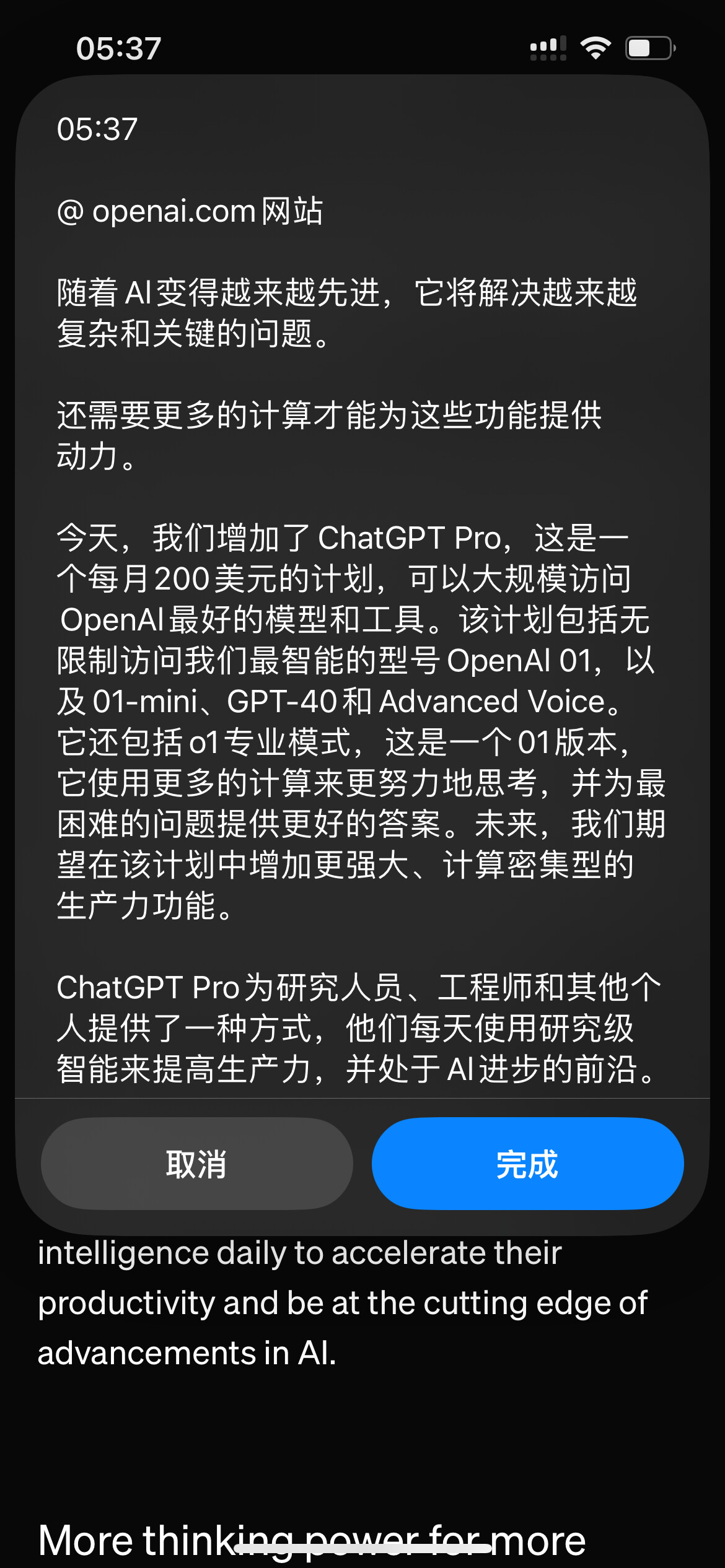Viewport: 725px width, 1568px height.
Task: Tap 取消 to cancel the translation sheet
Action: tap(197, 1164)
